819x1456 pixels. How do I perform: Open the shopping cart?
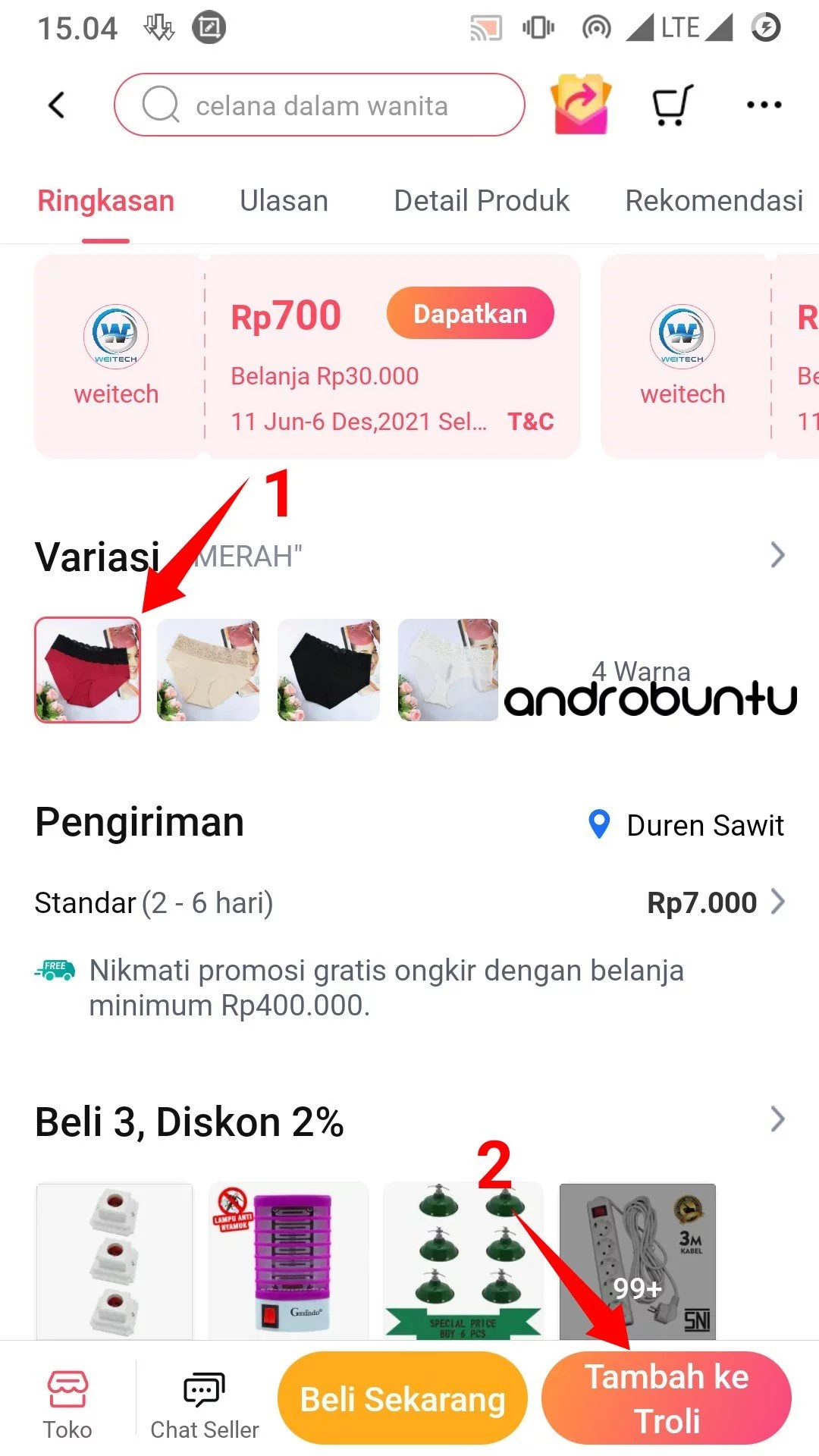pos(670,105)
